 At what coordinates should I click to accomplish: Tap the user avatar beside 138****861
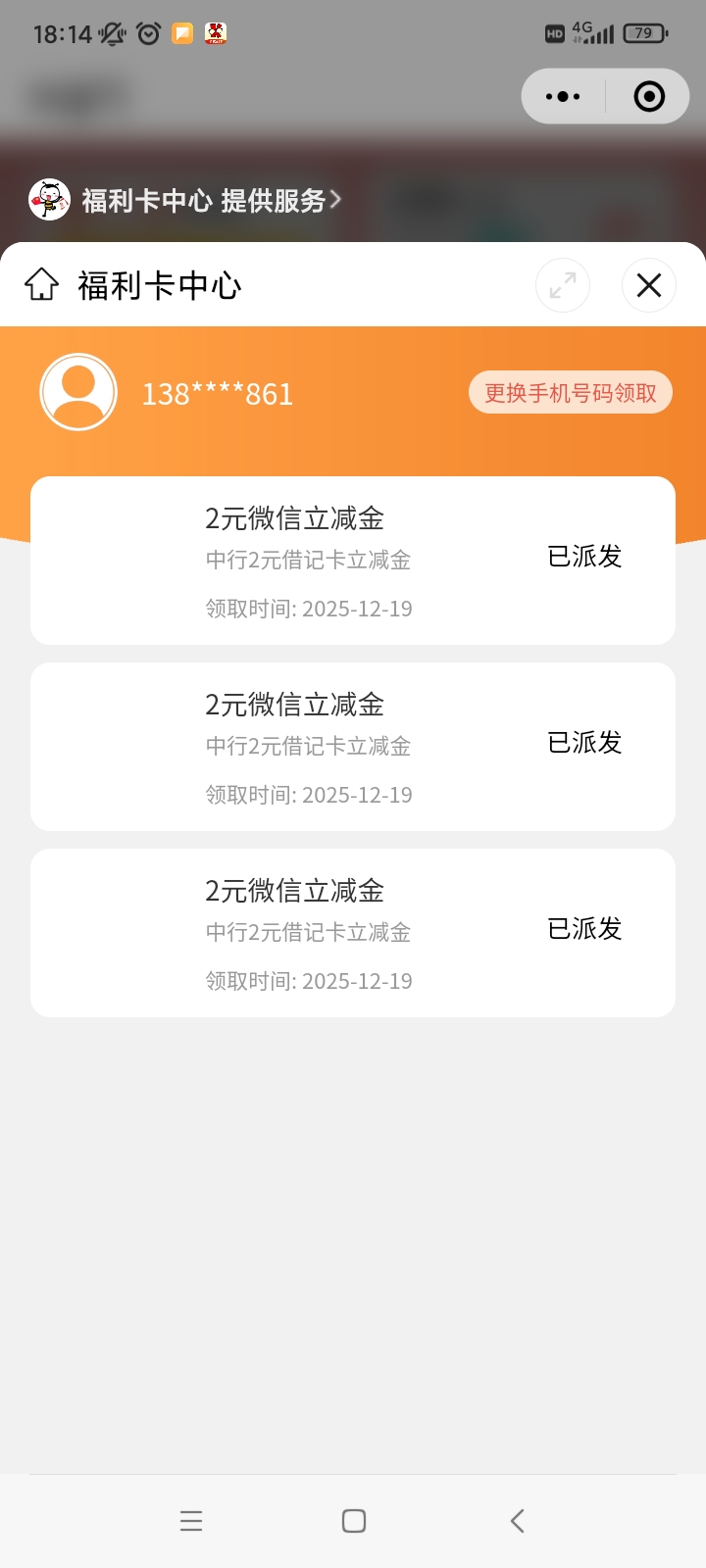tap(78, 392)
